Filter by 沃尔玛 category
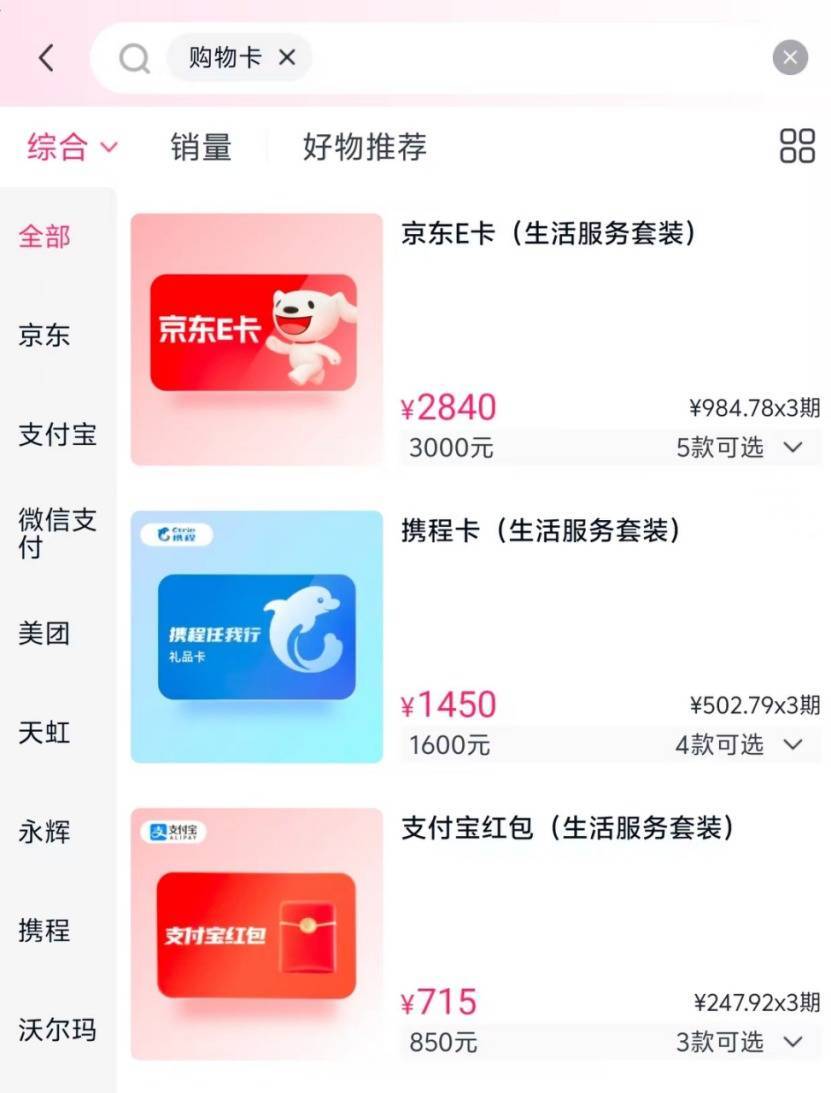The image size is (831, 1093). (x=57, y=1029)
